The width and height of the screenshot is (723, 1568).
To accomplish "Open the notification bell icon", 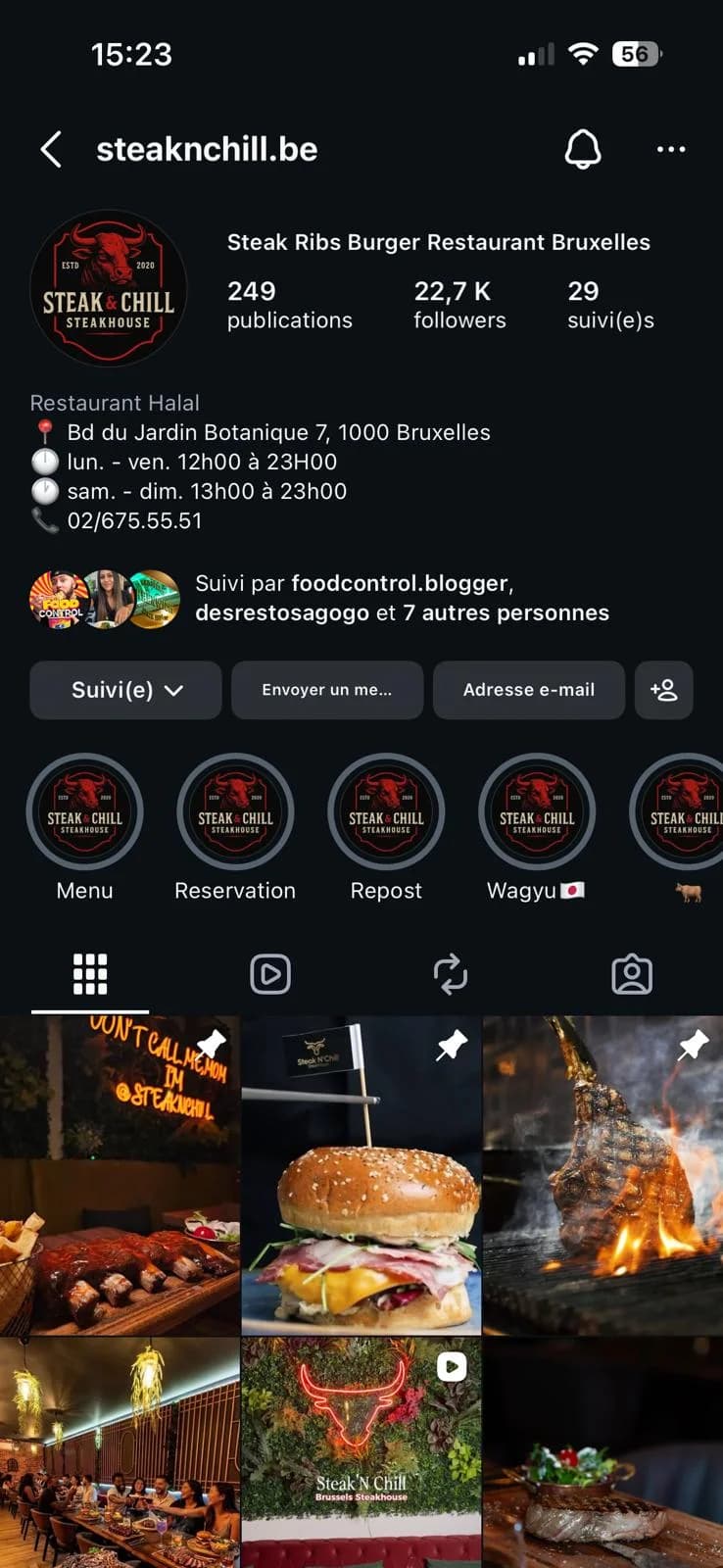I will coord(584,149).
